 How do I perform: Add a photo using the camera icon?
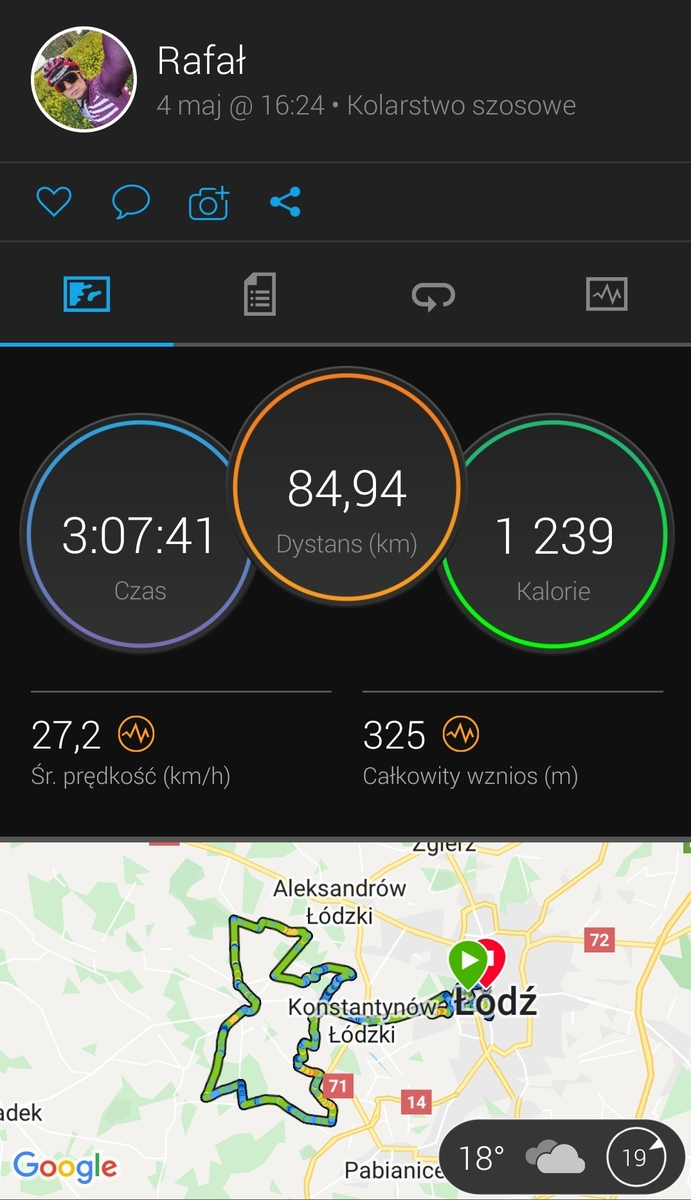click(209, 203)
